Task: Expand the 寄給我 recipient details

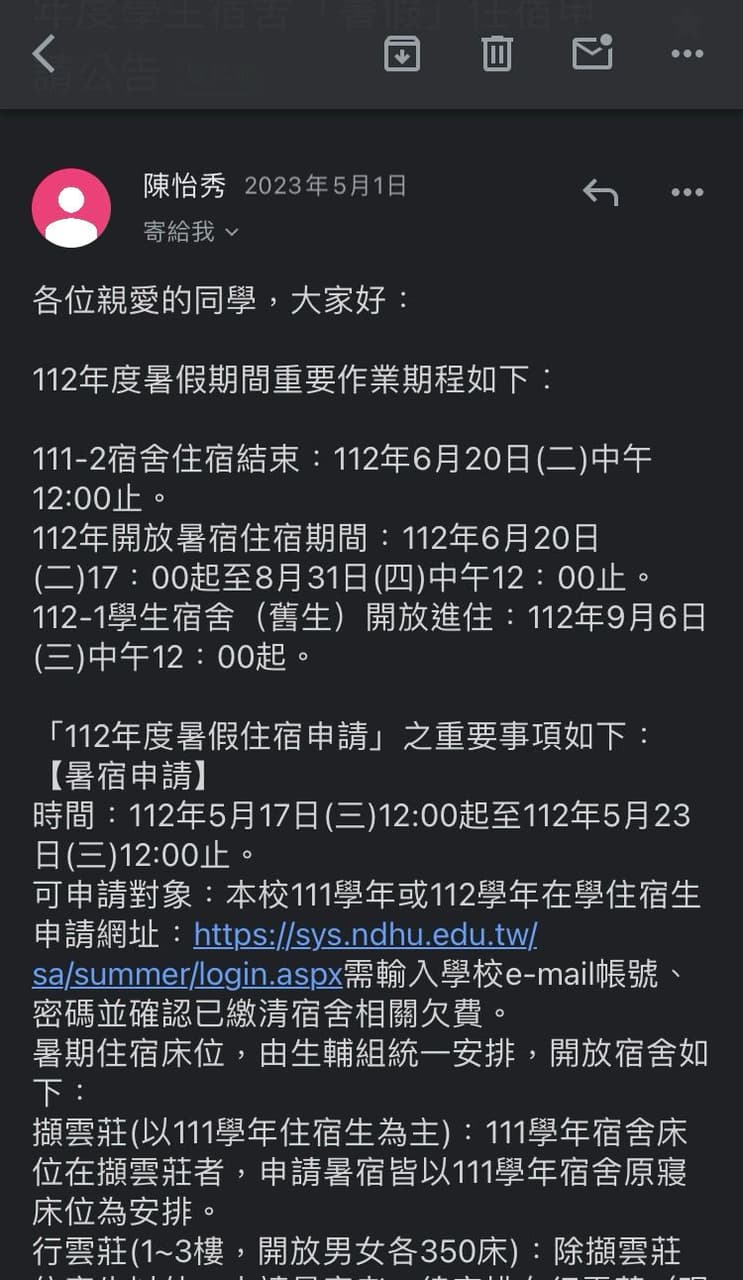Action: point(192,232)
